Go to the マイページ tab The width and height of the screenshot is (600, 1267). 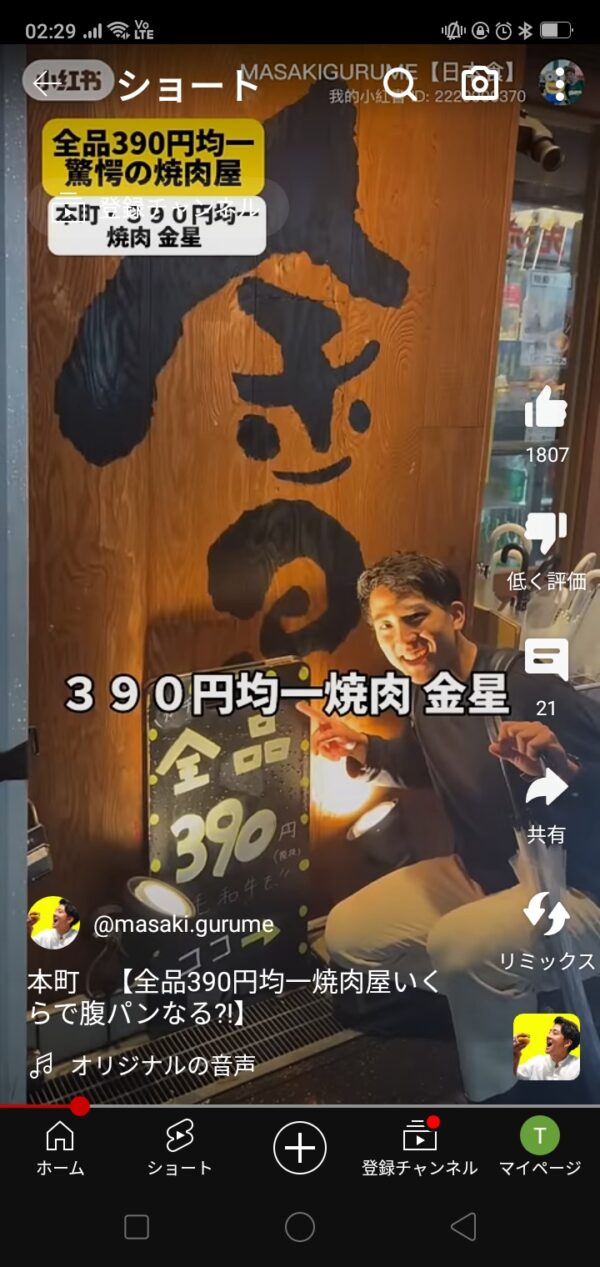pyautogui.click(x=540, y=1147)
